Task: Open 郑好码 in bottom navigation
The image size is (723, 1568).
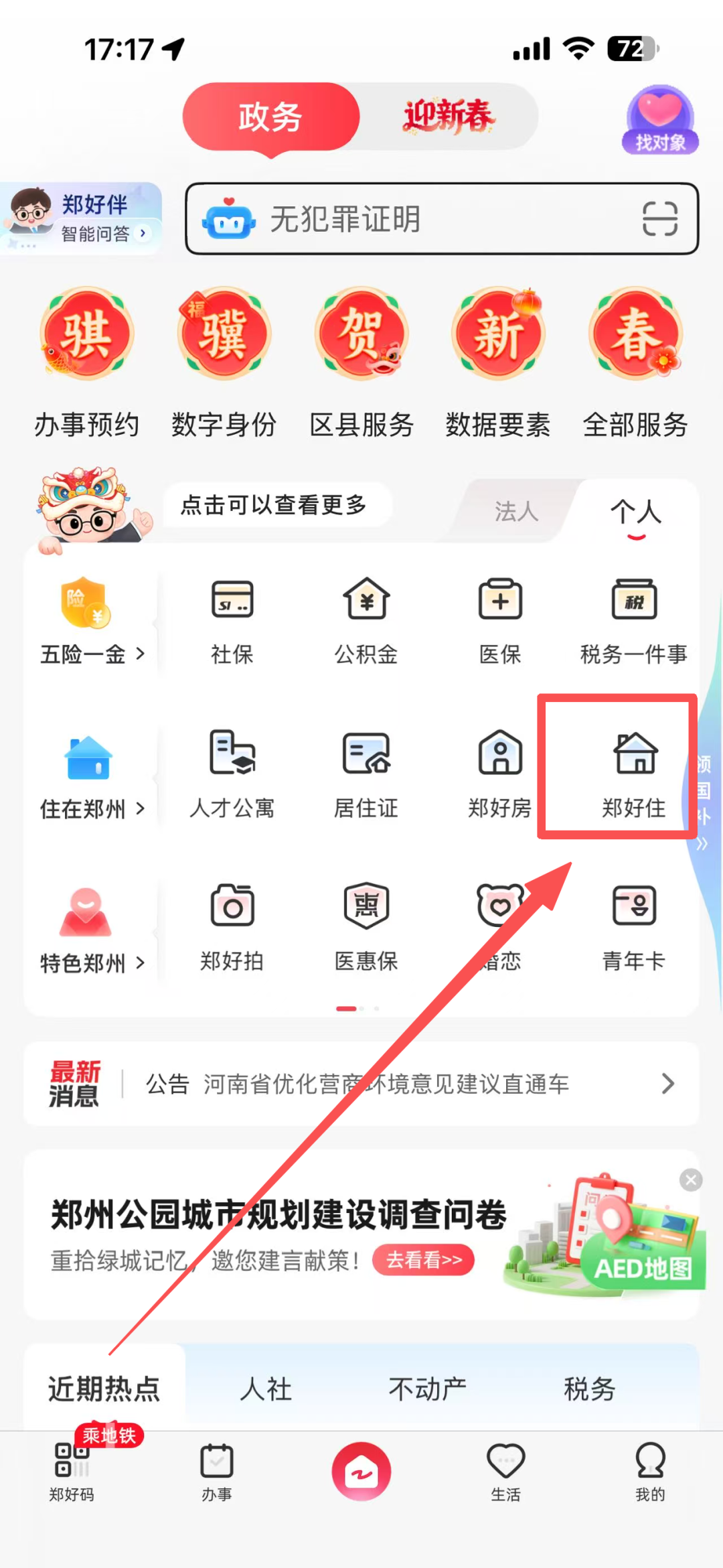Action: click(x=72, y=1472)
